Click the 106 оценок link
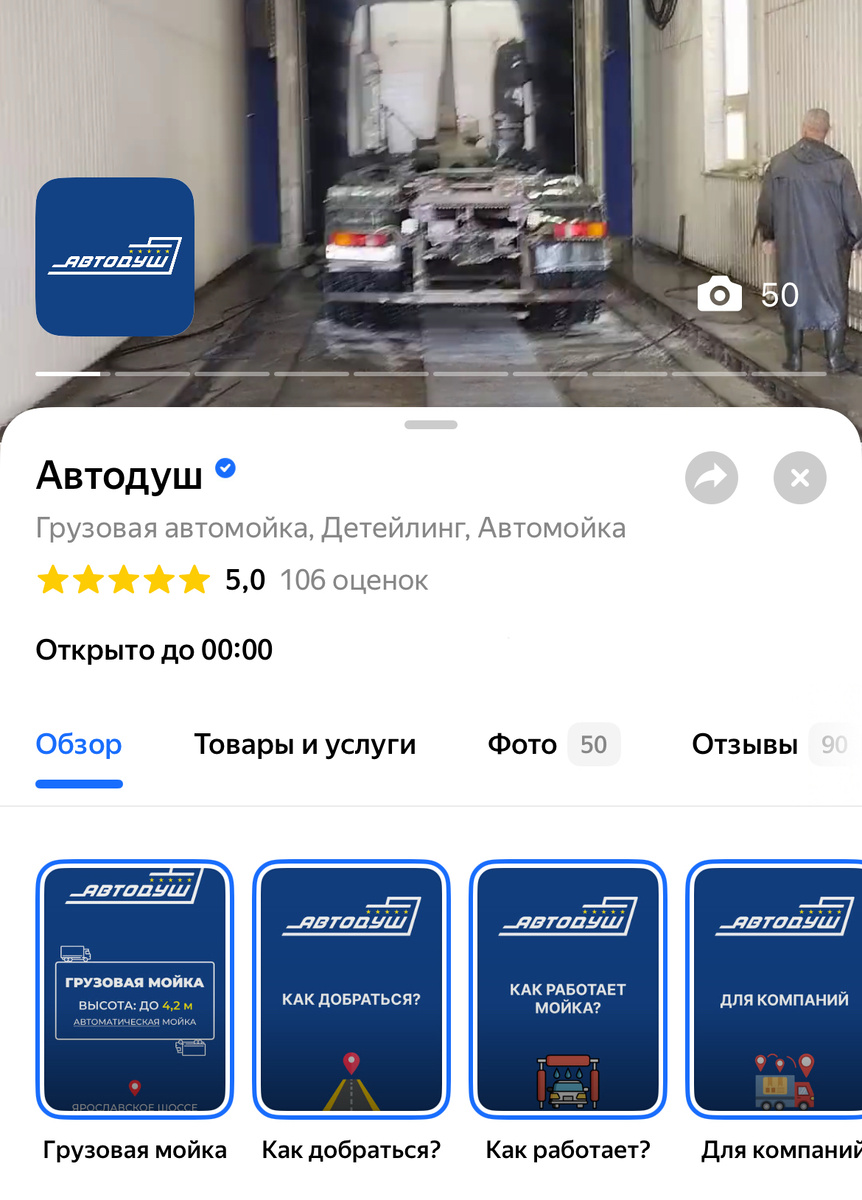The height and width of the screenshot is (1200, 862). tap(355, 580)
